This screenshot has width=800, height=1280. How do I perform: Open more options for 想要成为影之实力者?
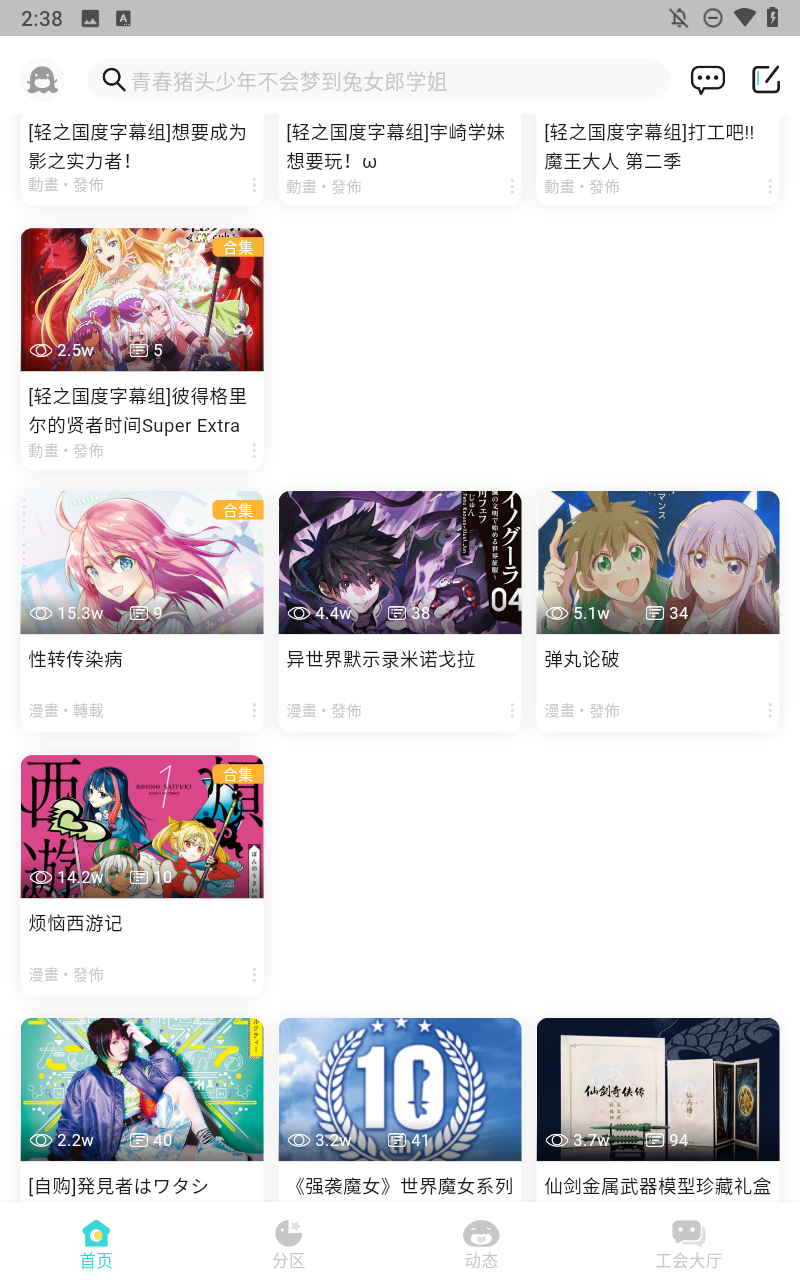click(254, 185)
